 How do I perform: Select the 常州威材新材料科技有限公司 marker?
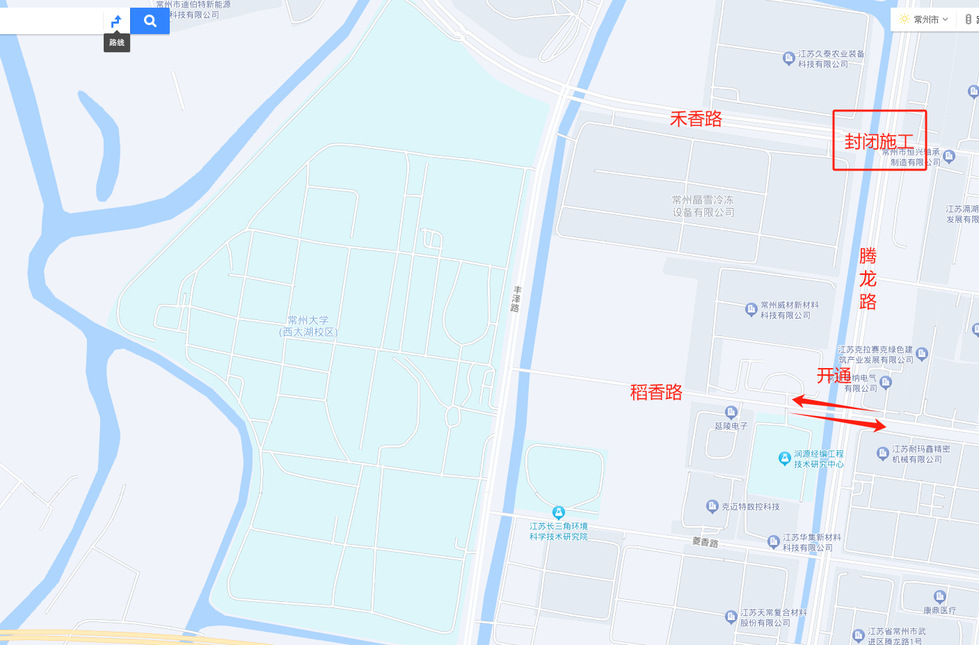pyautogui.click(x=751, y=309)
